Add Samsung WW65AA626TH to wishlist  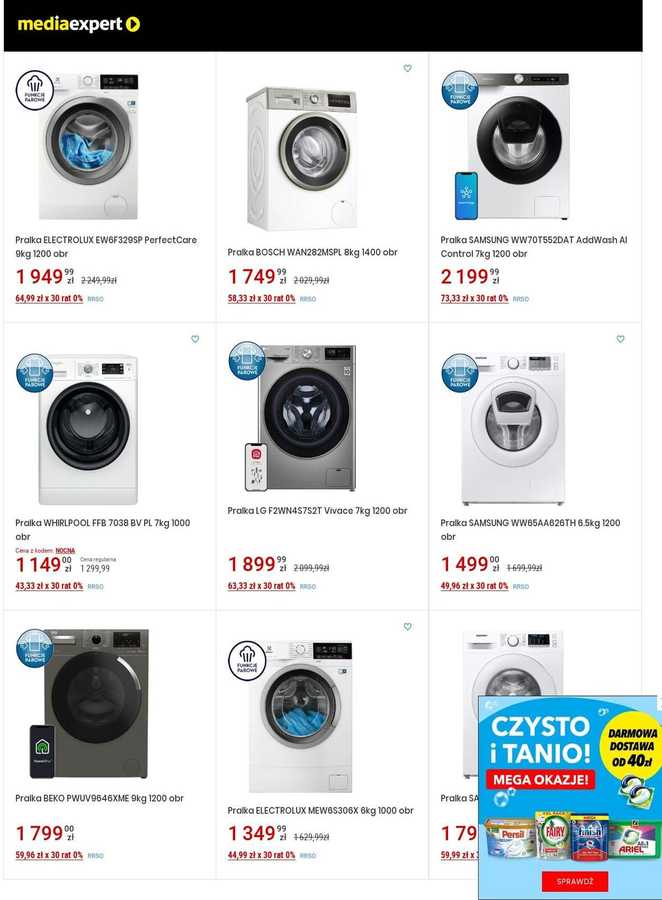(620, 339)
